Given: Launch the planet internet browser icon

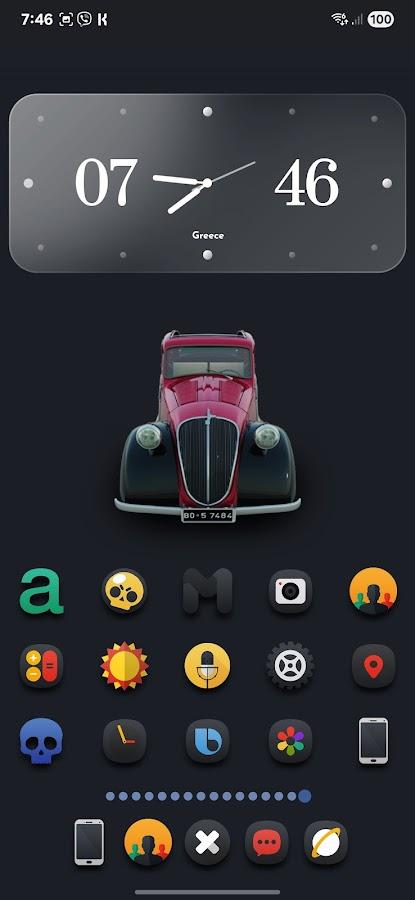Looking at the screenshot, I should 326,843.
